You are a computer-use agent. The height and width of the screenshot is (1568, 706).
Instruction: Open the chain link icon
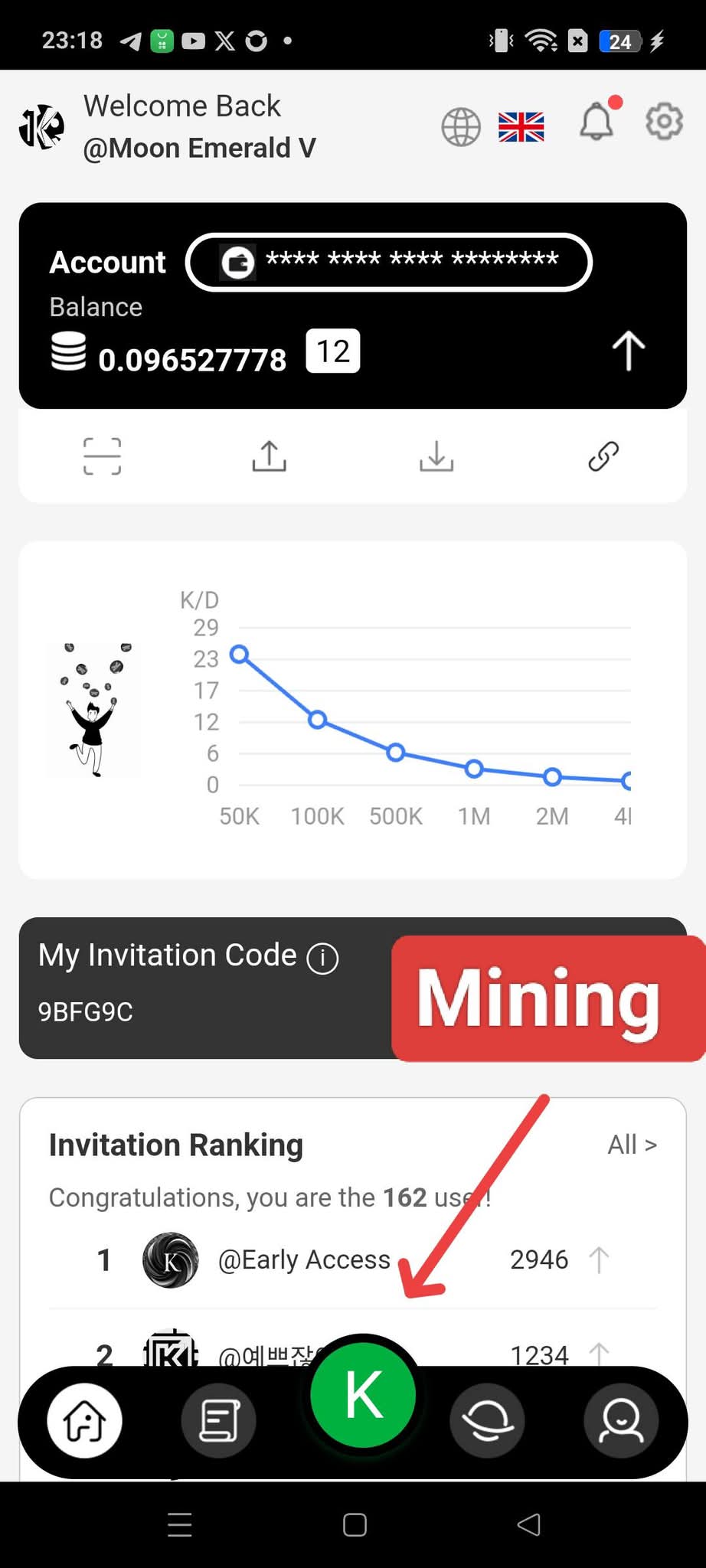click(603, 456)
